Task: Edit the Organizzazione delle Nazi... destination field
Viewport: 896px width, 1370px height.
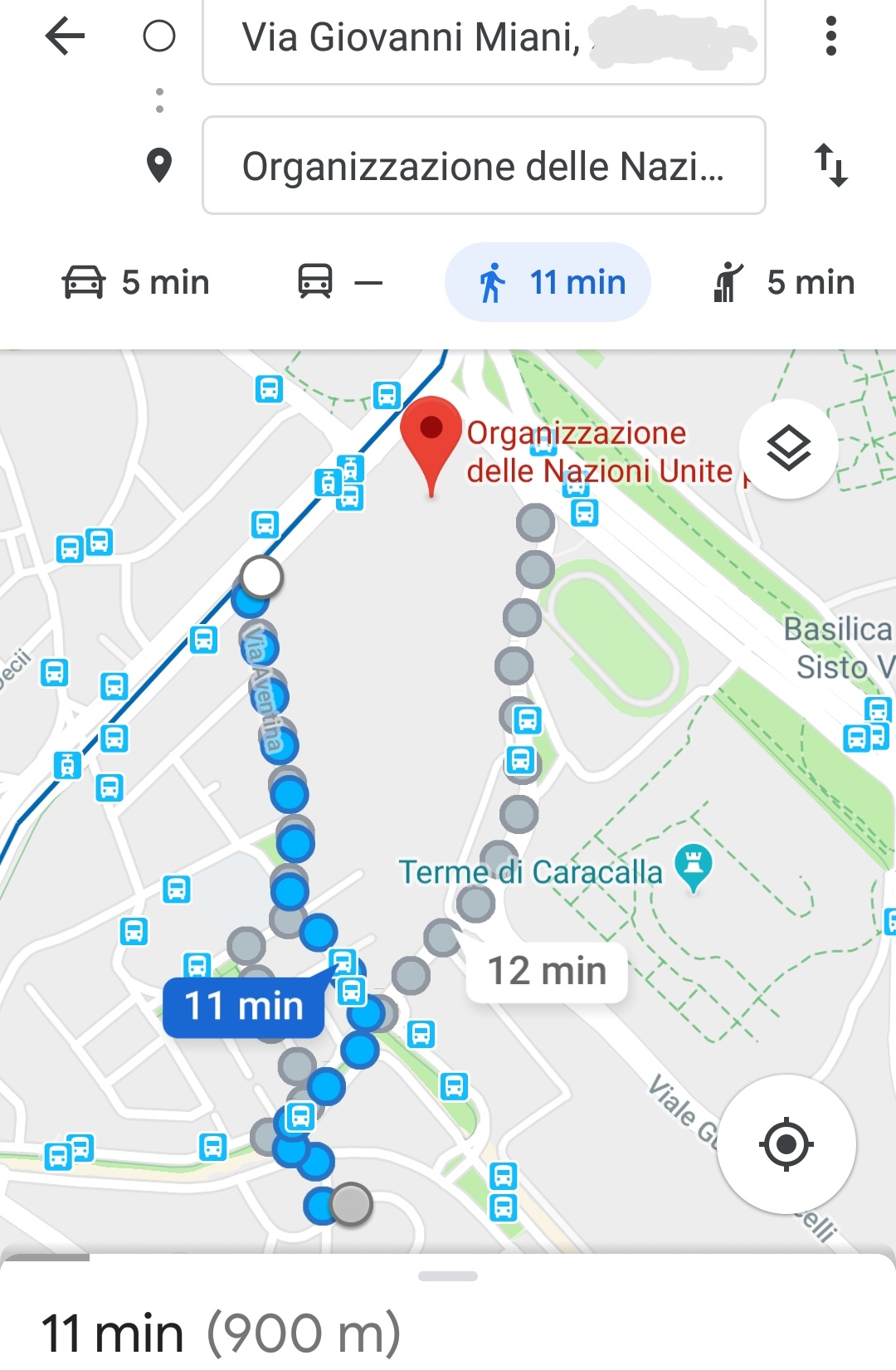Action: click(483, 166)
